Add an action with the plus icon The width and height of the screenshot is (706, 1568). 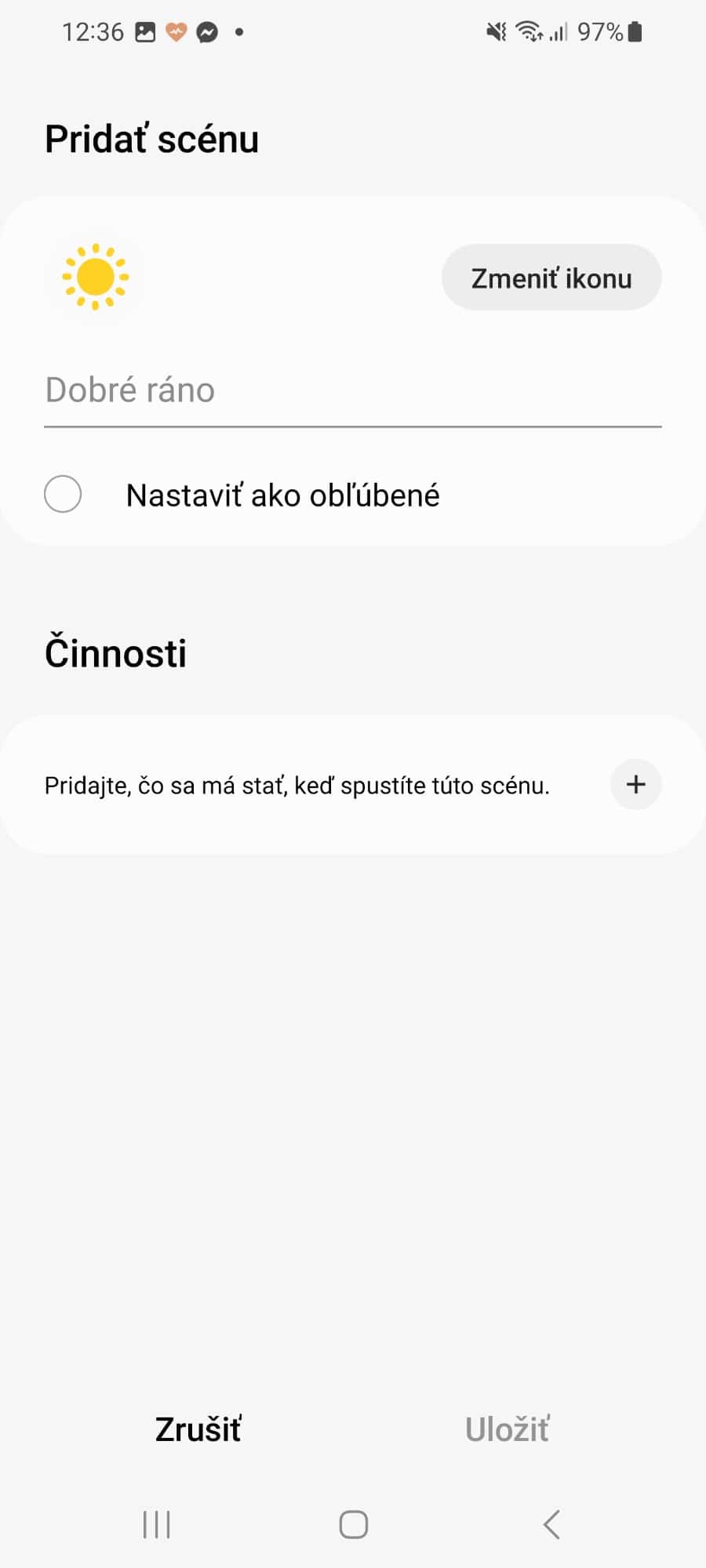[x=635, y=784]
